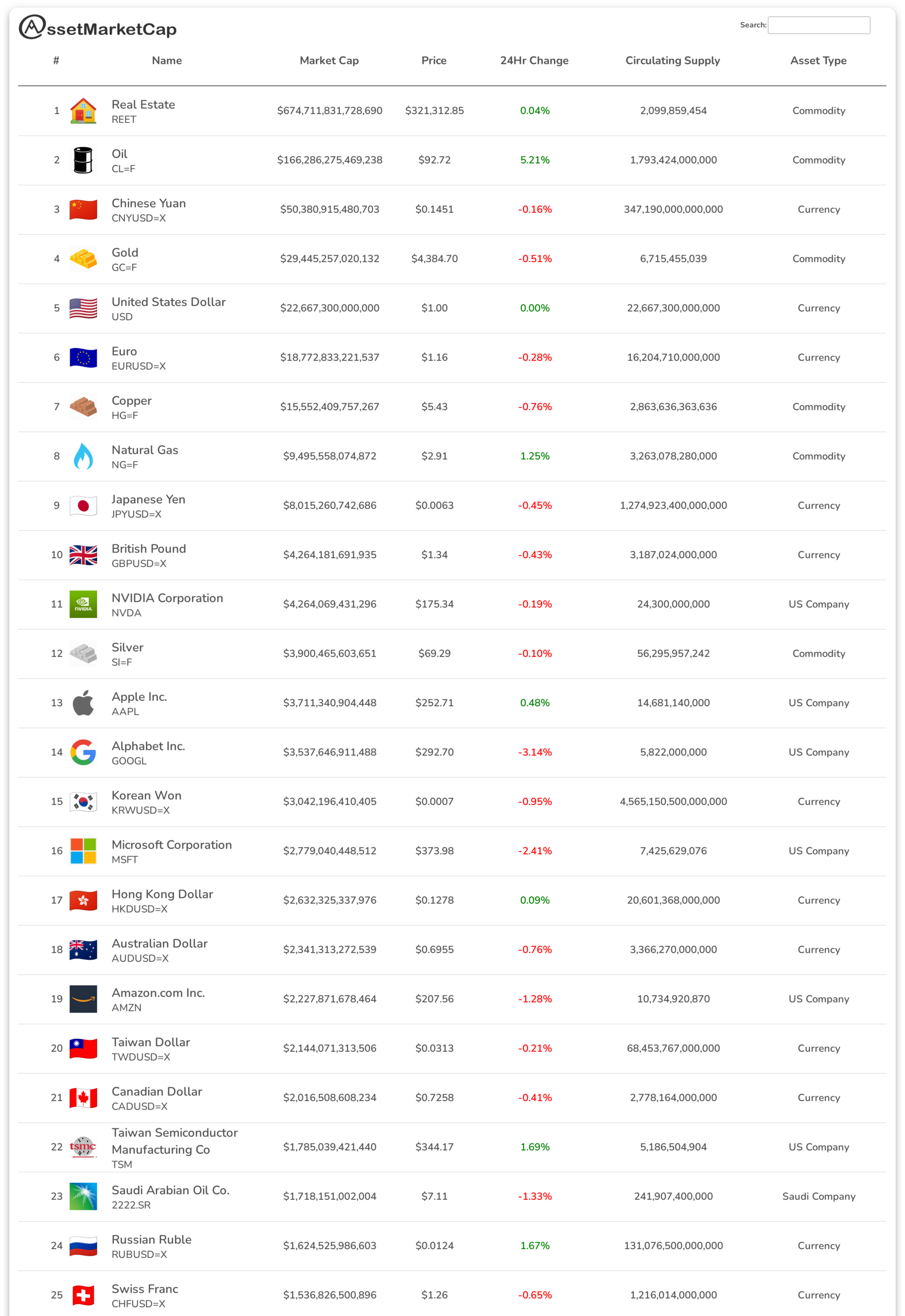
Task: Click the Apple logo icon
Action: pos(83,703)
